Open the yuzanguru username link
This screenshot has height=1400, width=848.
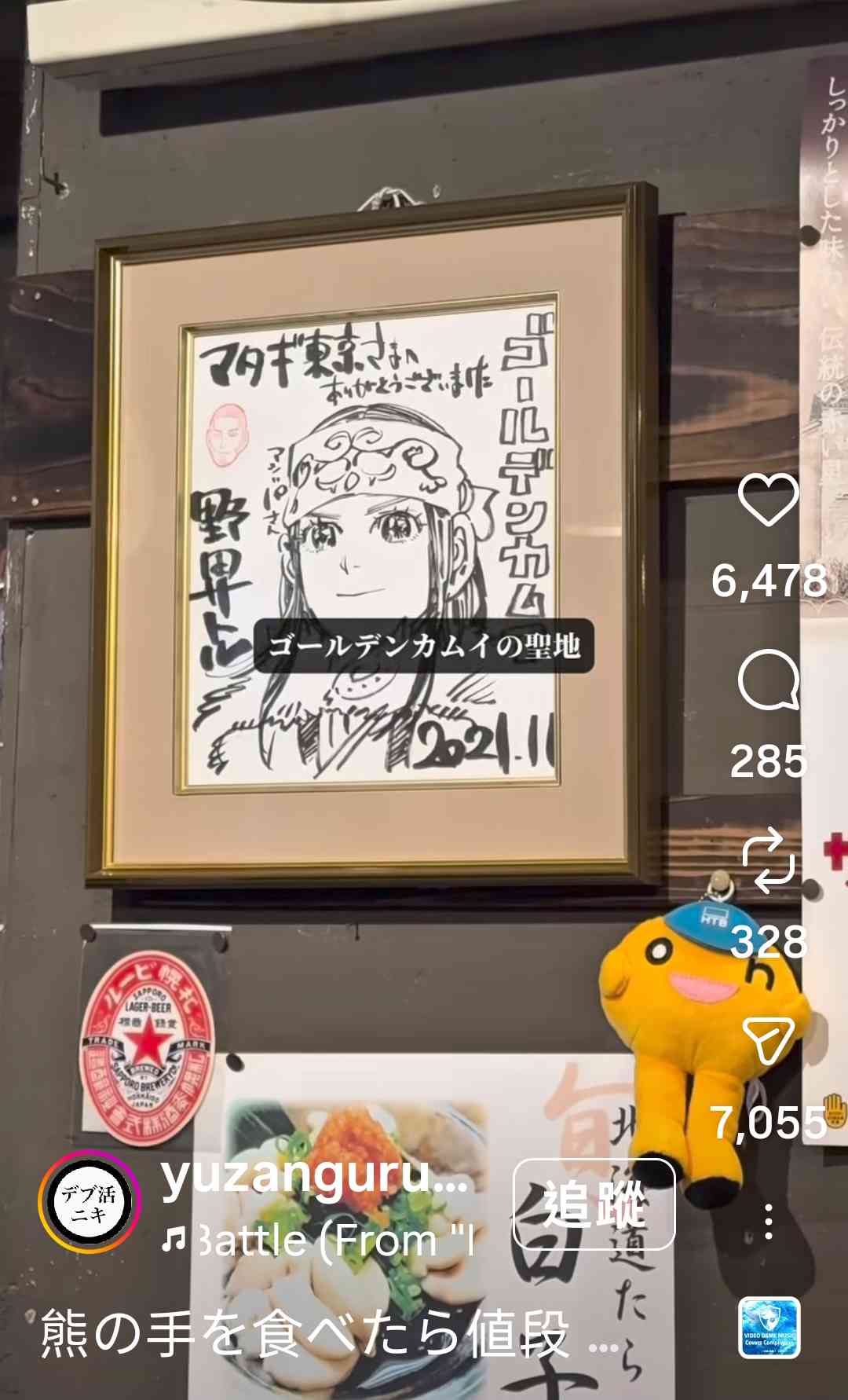pyautogui.click(x=314, y=1175)
